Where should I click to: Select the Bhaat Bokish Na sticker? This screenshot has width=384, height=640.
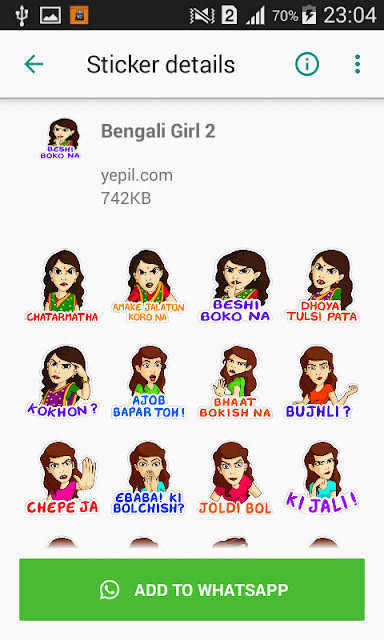(x=235, y=382)
